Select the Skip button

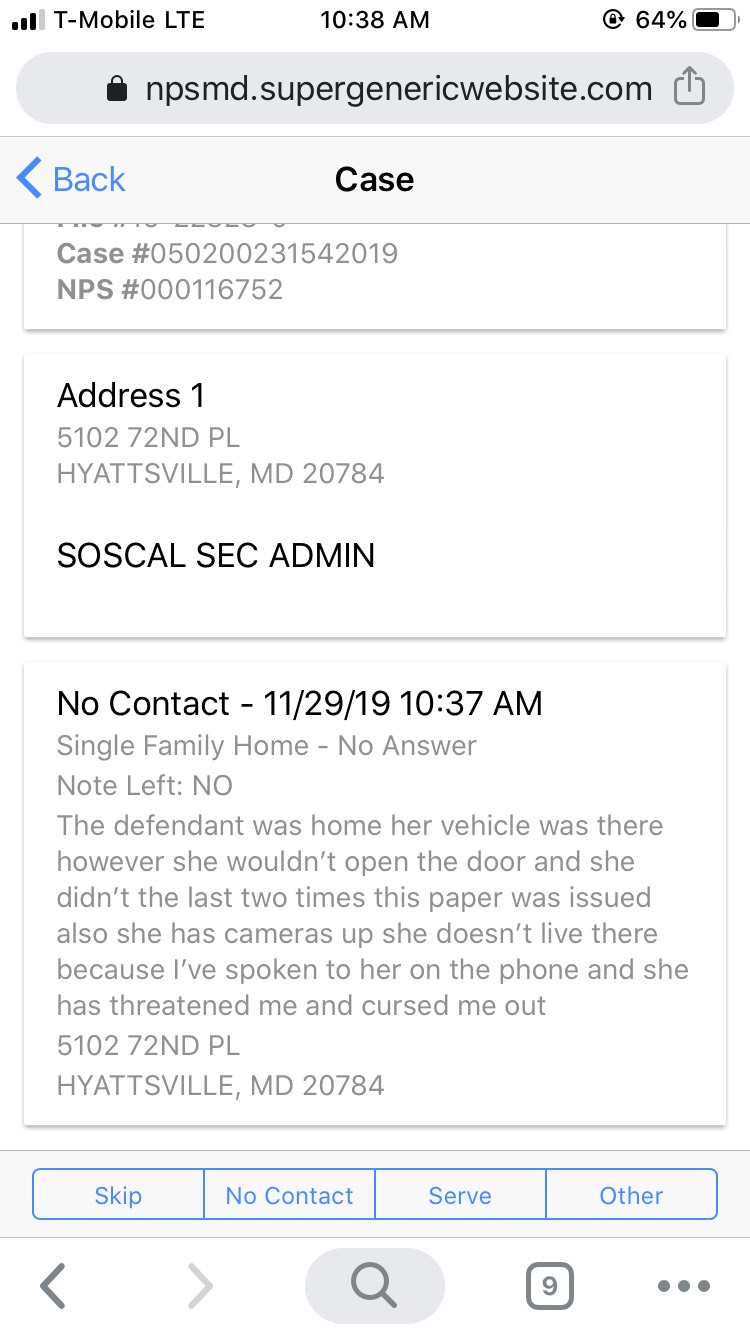click(118, 1195)
